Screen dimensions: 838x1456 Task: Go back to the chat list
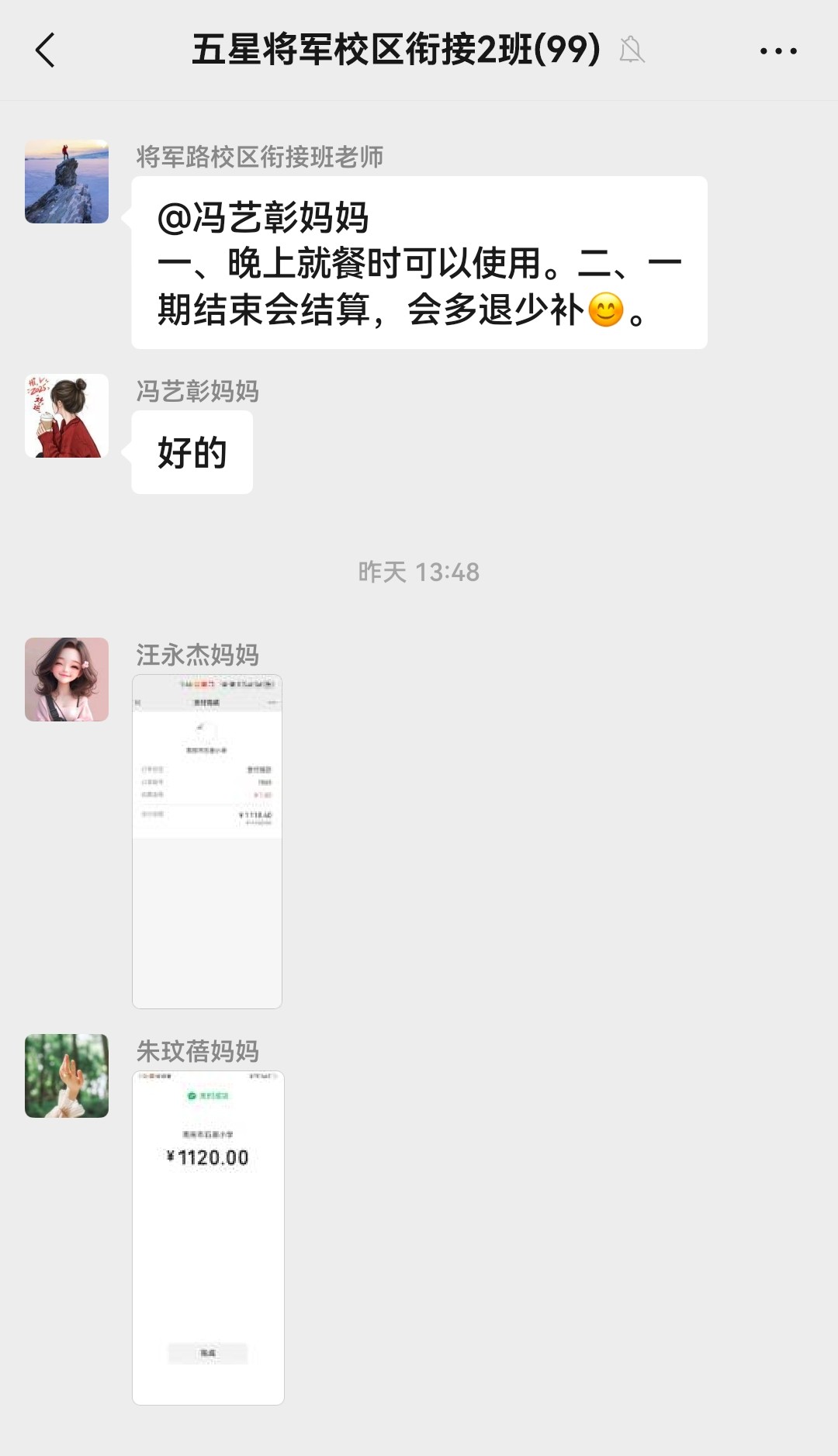coord(45,50)
